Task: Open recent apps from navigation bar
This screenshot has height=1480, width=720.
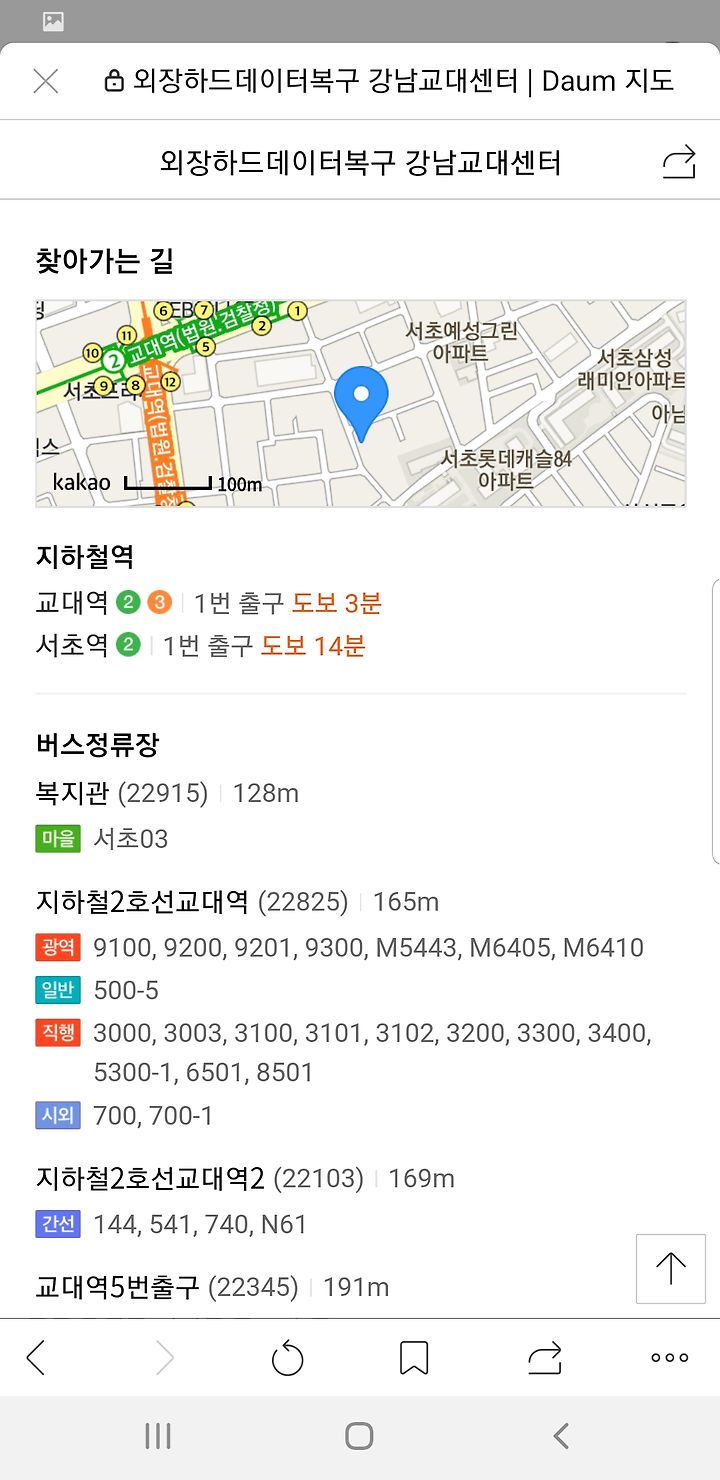Action: tap(158, 1436)
